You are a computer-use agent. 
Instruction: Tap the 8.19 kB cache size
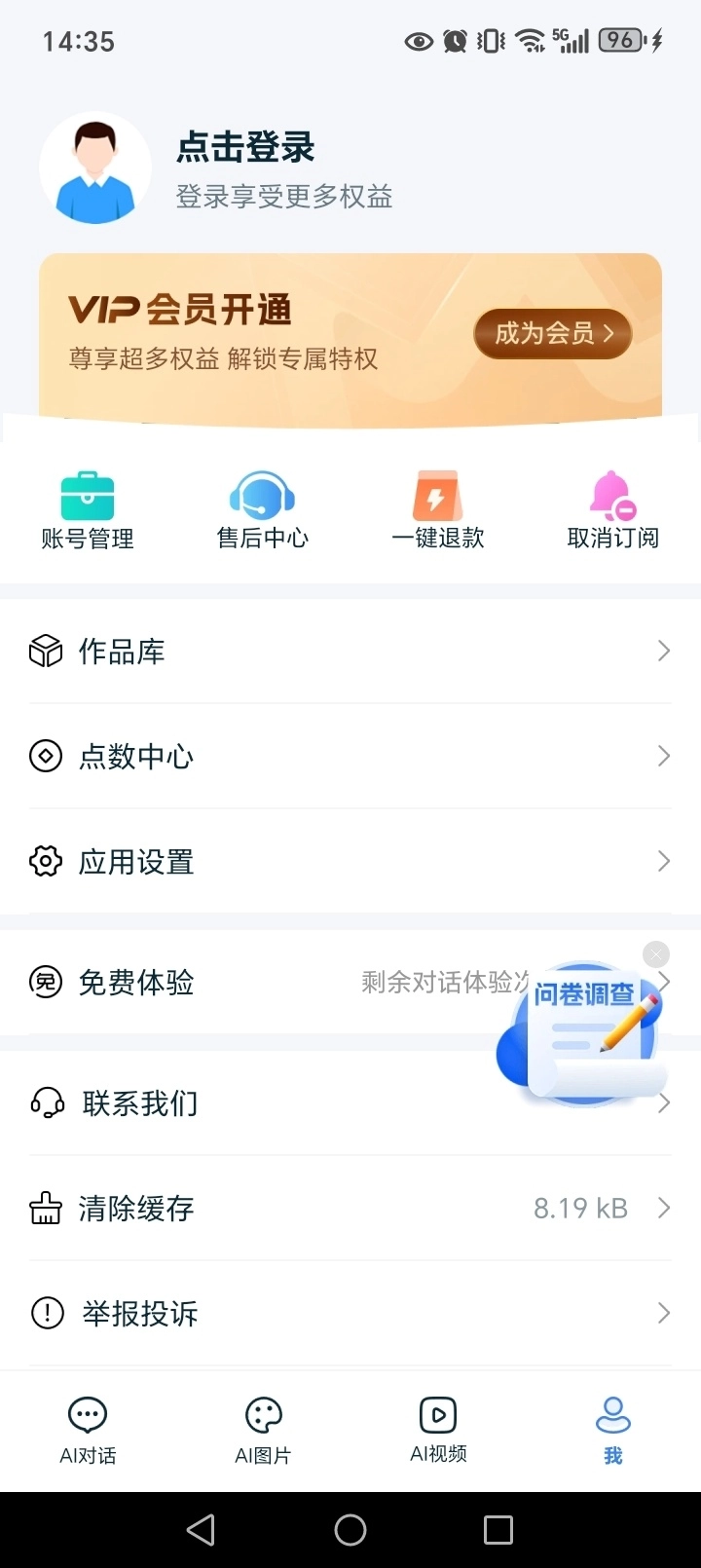pyautogui.click(x=580, y=1208)
